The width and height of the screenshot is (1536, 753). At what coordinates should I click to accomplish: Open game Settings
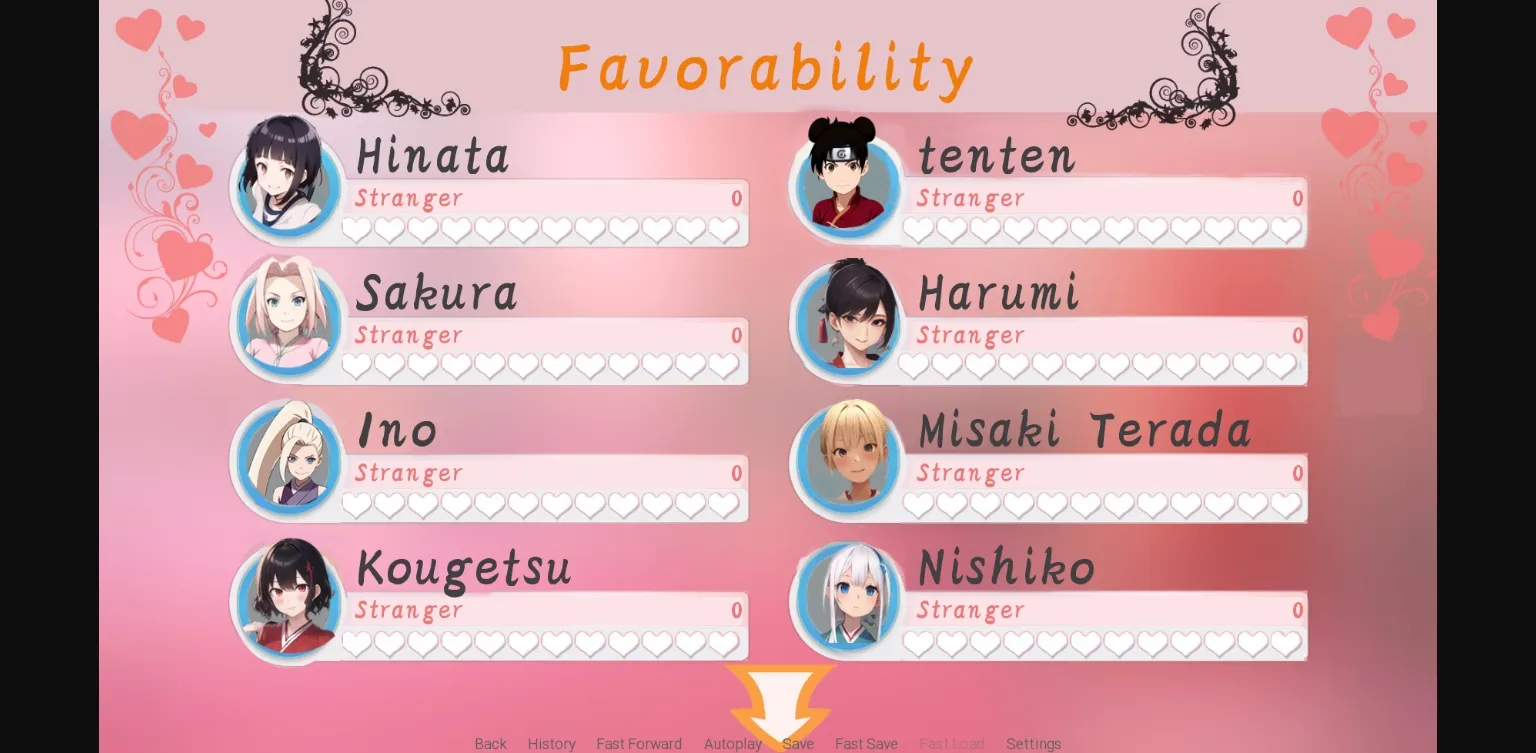[x=1033, y=744]
